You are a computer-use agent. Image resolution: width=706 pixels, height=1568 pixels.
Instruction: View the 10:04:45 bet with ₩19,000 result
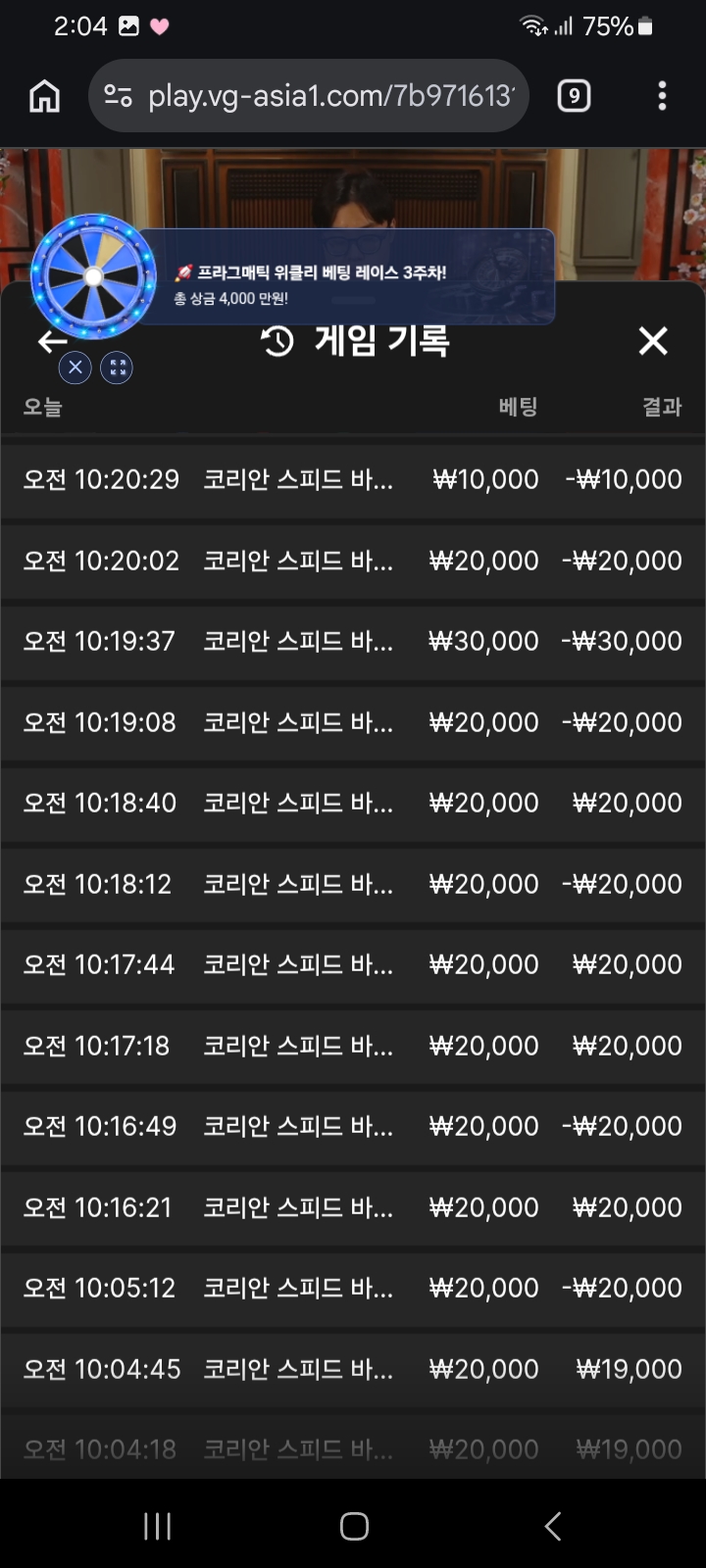353,1369
